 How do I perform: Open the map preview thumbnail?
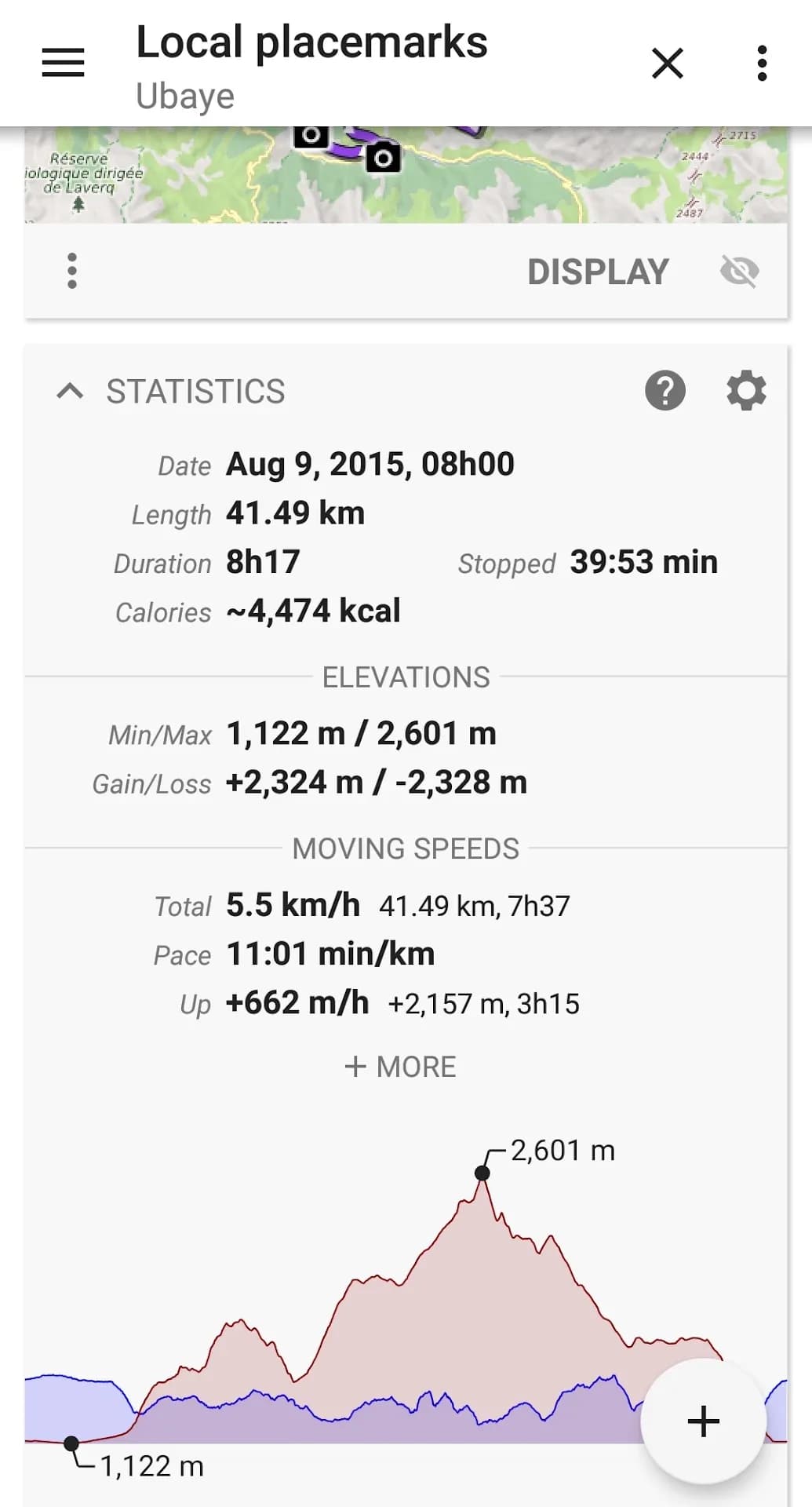coord(406,175)
